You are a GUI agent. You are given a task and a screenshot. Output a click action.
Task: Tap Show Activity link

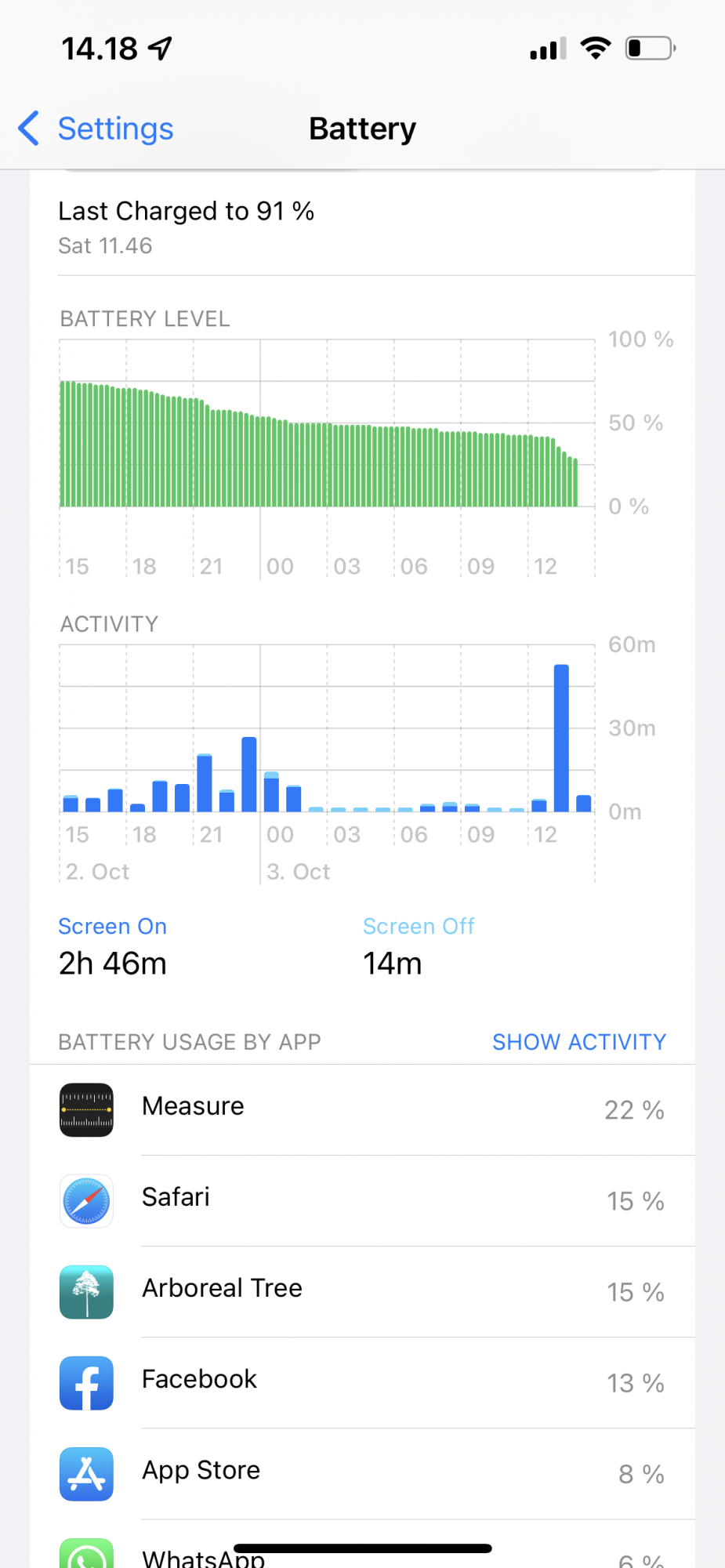578,1042
